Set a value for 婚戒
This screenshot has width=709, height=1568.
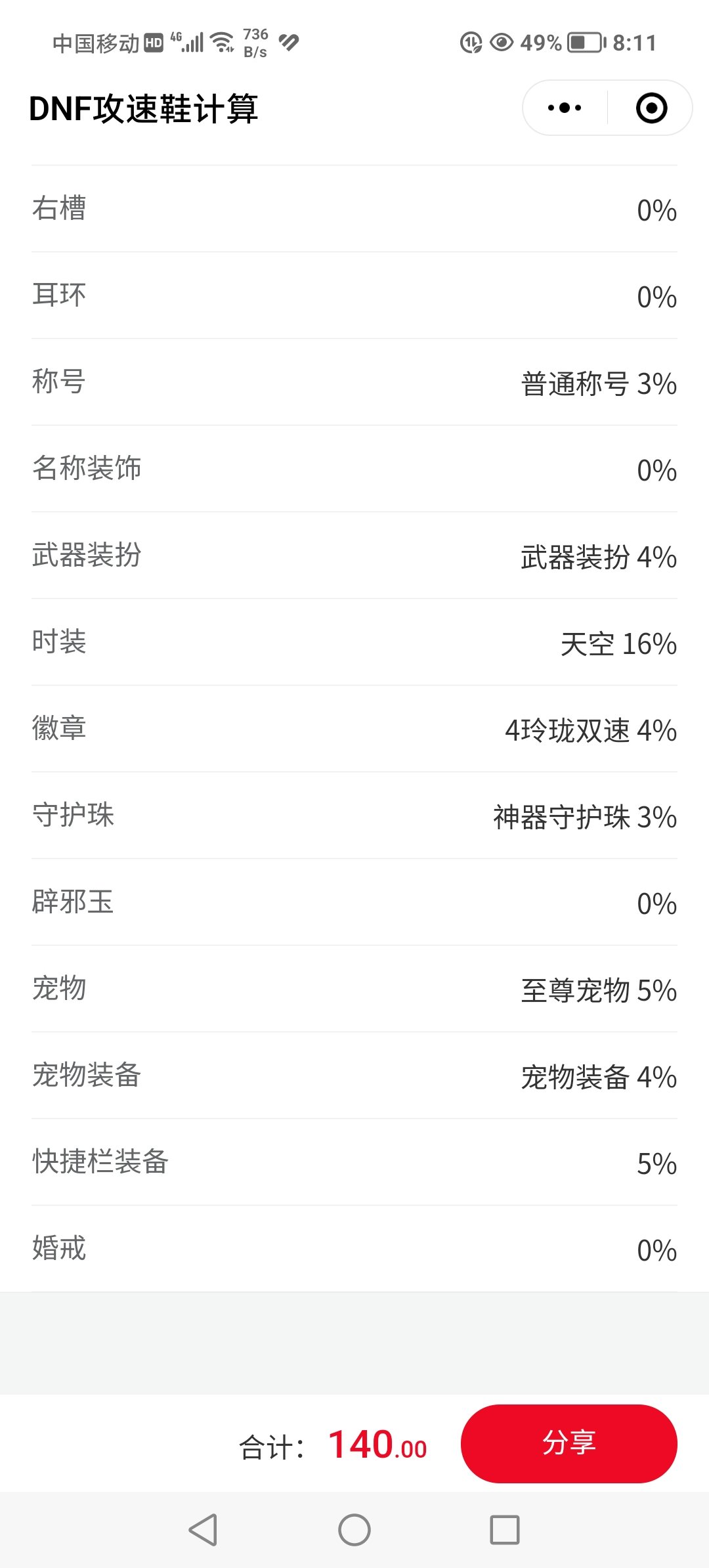click(x=354, y=1249)
